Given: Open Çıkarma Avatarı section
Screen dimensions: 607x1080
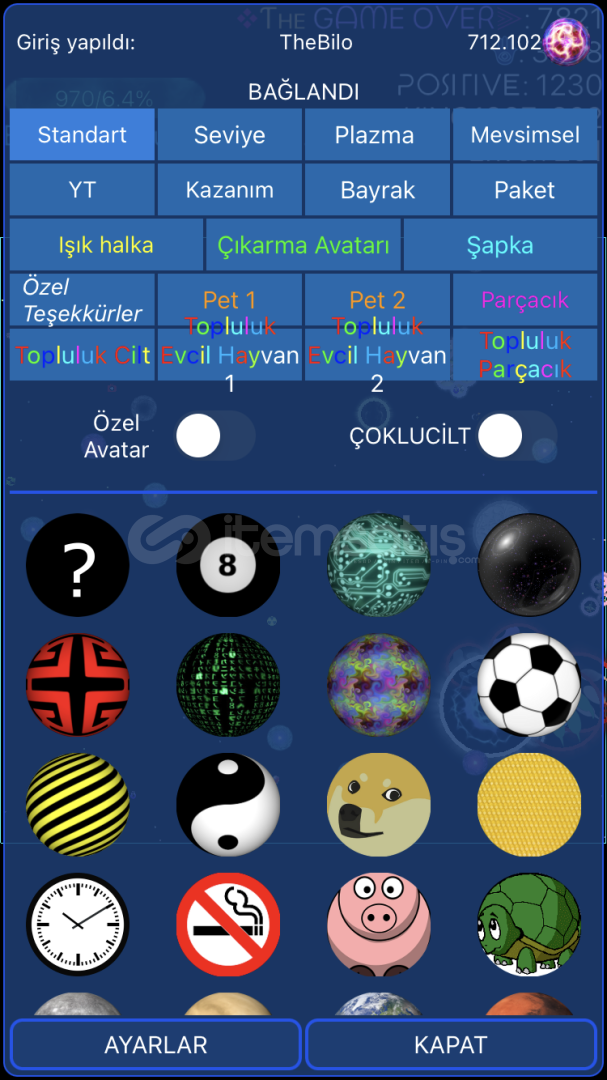Looking at the screenshot, I should coord(303,245).
